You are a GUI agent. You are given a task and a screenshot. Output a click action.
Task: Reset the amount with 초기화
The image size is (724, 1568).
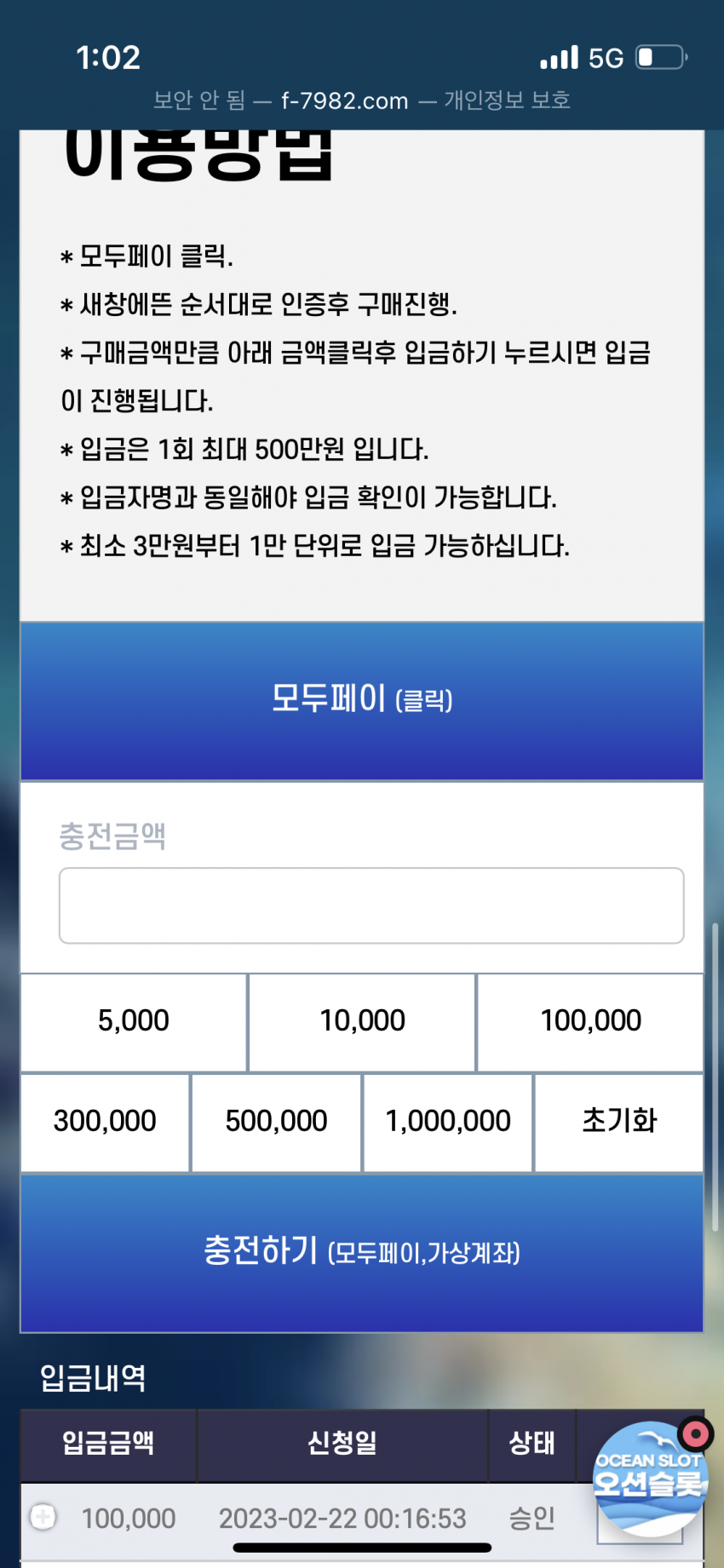tap(619, 1122)
